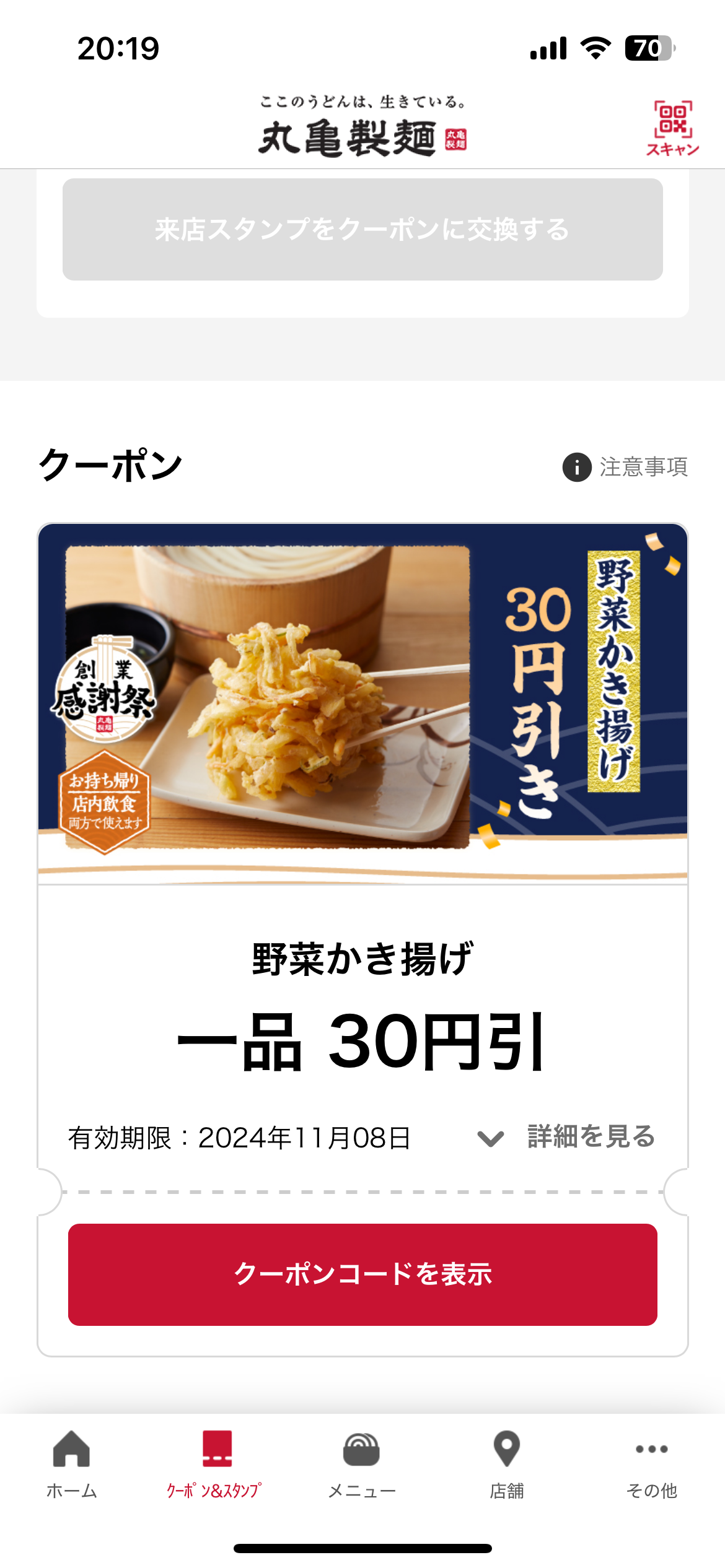Switch to the メニュー tab
The width and height of the screenshot is (725, 1568).
pyautogui.click(x=362, y=1464)
